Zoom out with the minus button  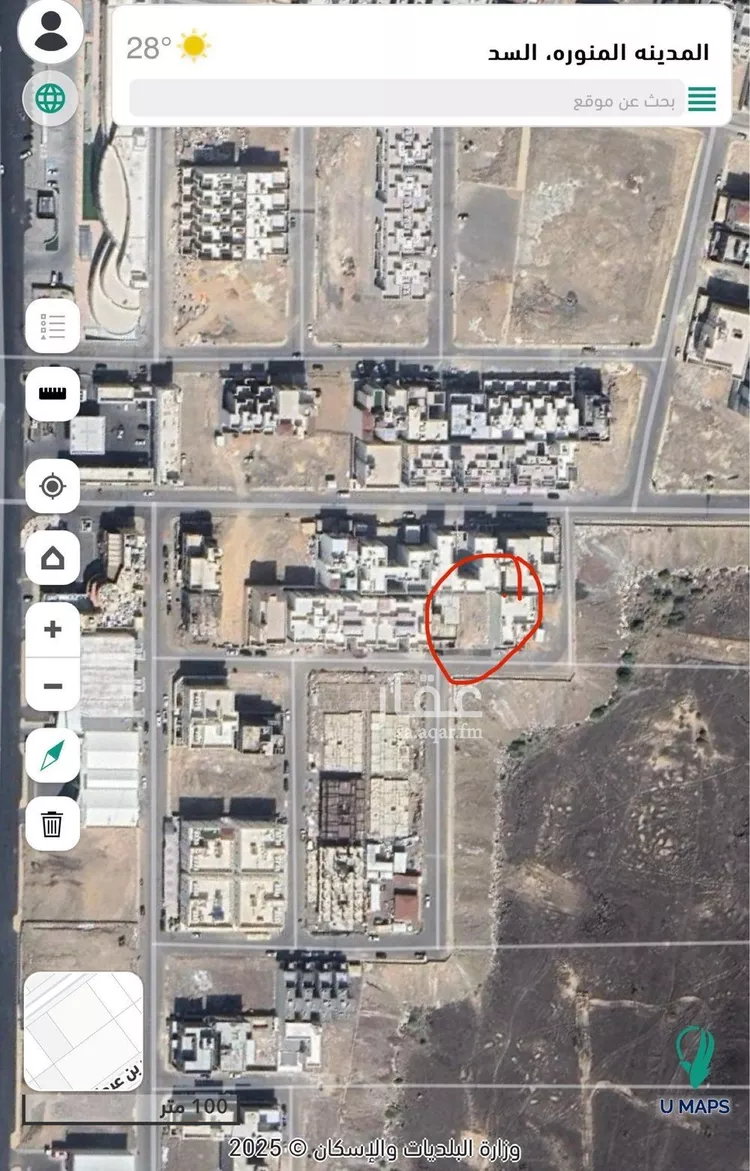(52, 685)
